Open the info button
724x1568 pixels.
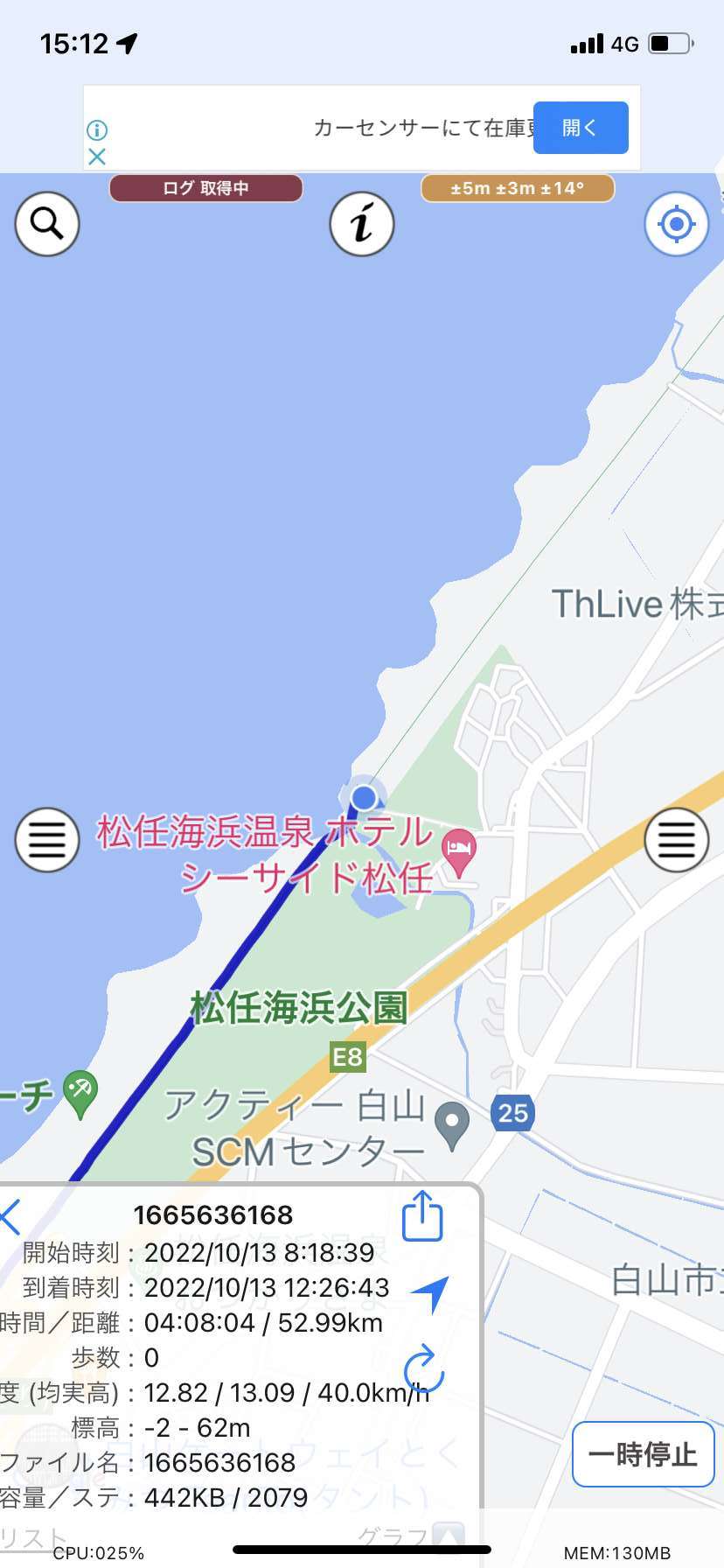coord(362,224)
